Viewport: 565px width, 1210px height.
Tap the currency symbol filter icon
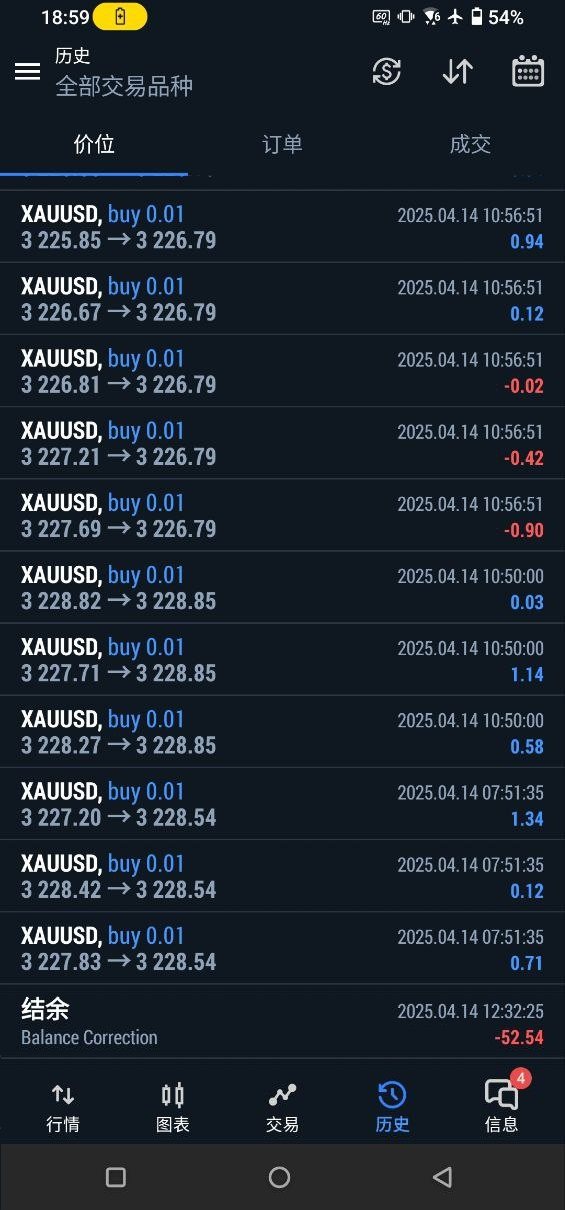tap(387, 71)
